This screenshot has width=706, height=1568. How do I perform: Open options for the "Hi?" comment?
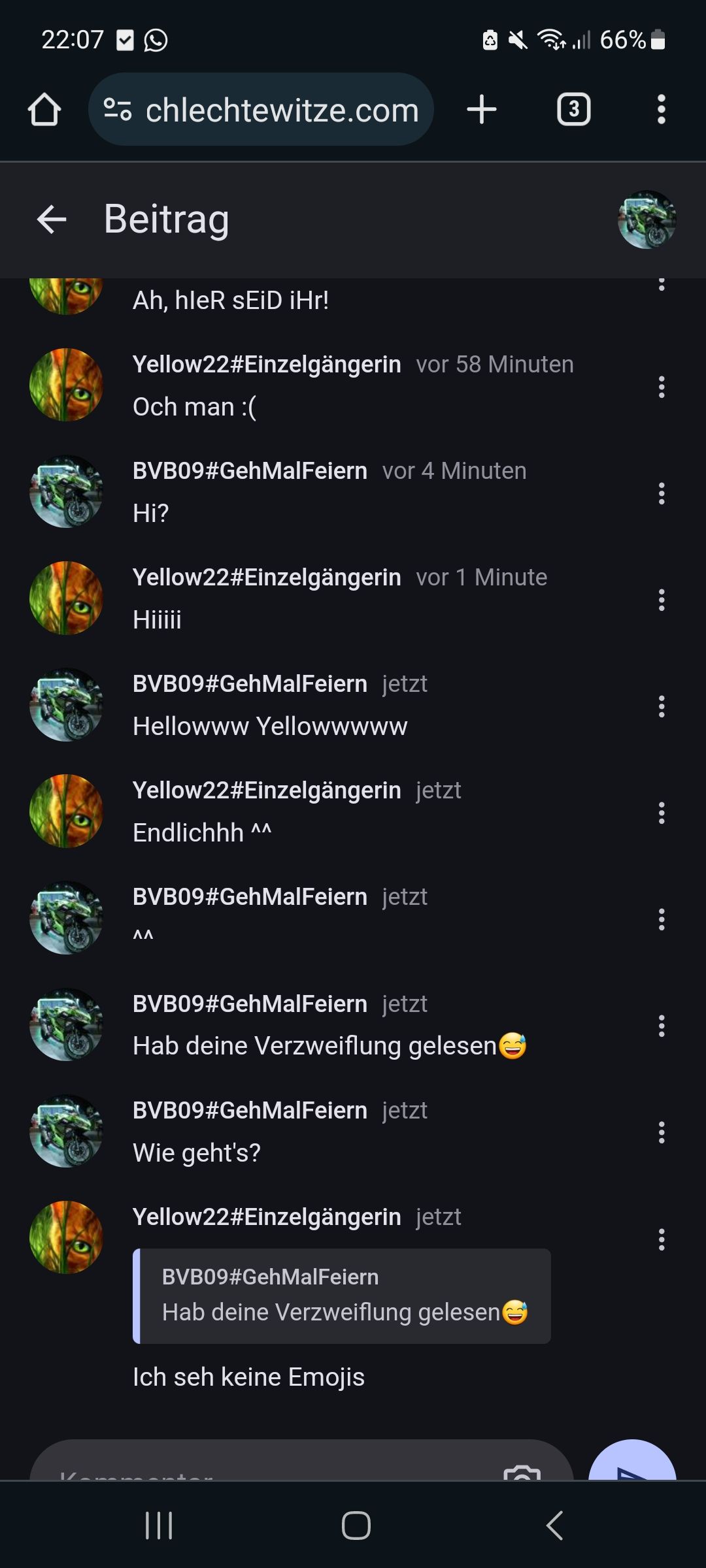tap(662, 493)
